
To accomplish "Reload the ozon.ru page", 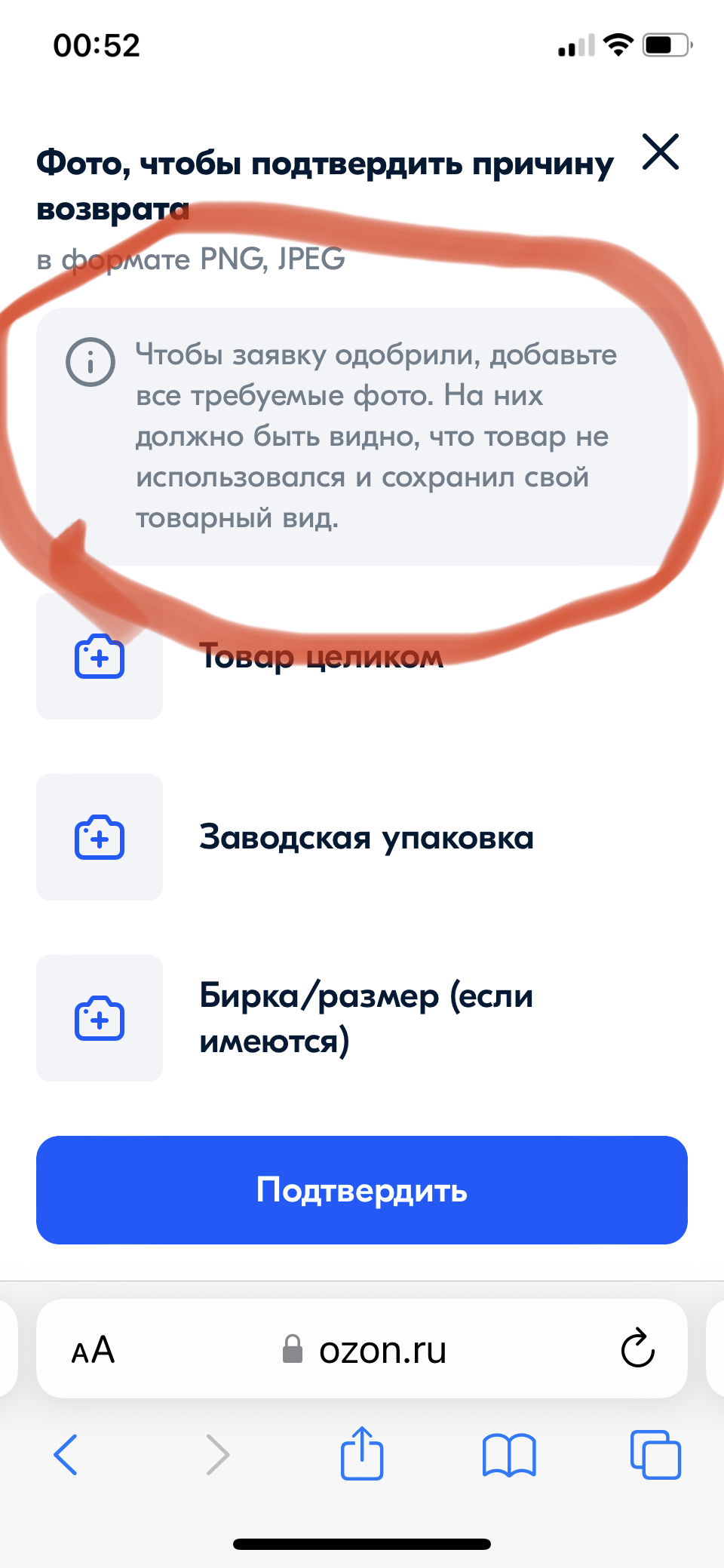I will point(637,1349).
